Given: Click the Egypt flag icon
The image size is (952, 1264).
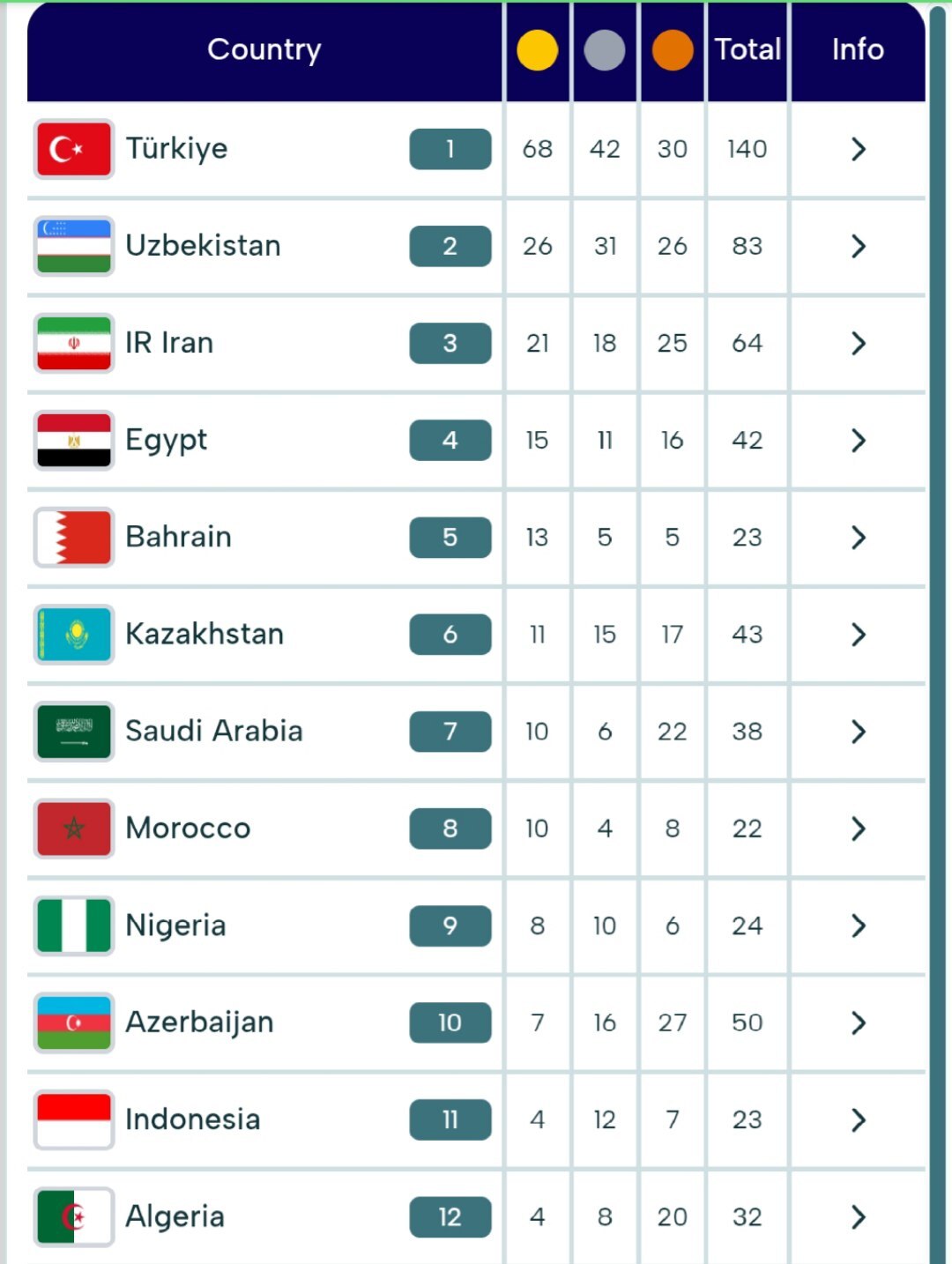Looking at the screenshot, I should (x=73, y=440).
